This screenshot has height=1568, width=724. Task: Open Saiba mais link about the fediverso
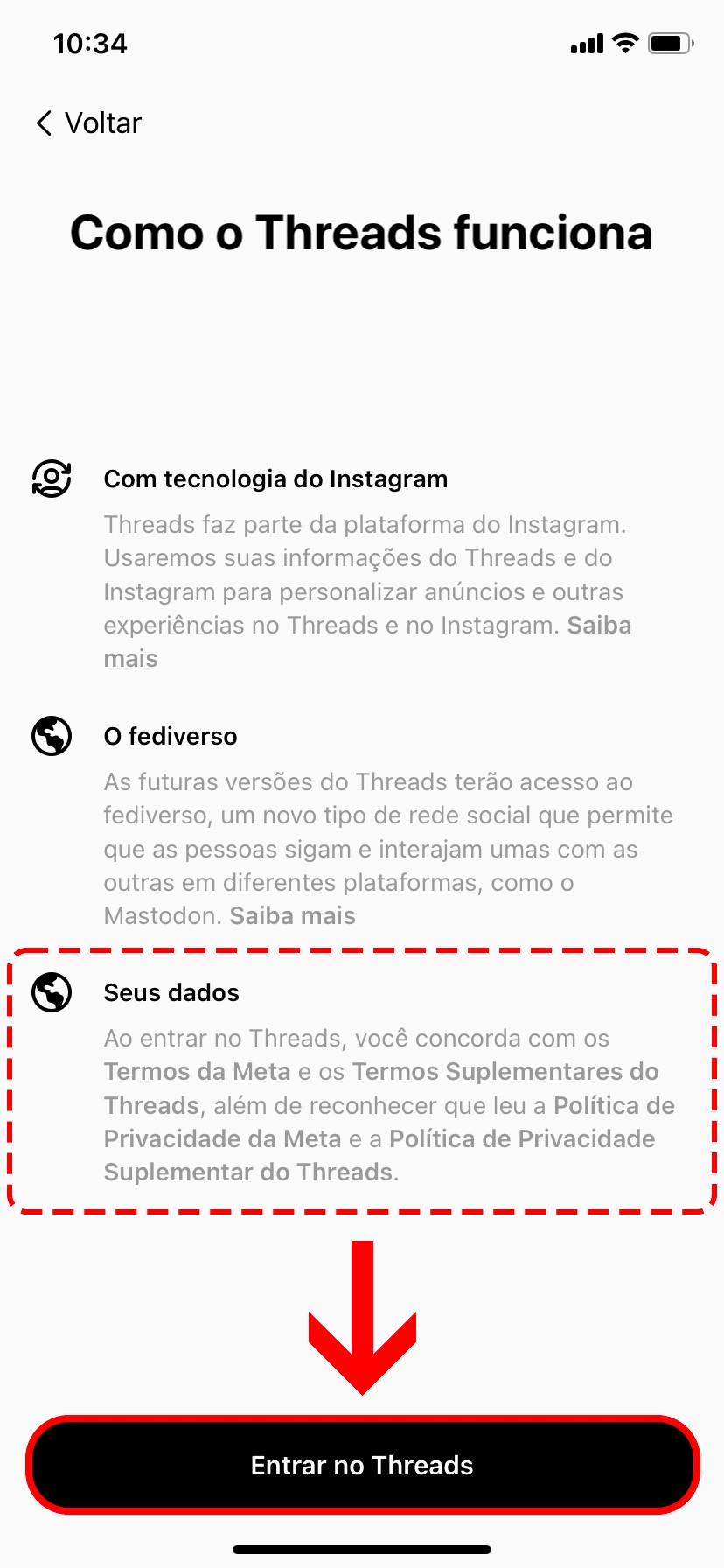pos(292,916)
